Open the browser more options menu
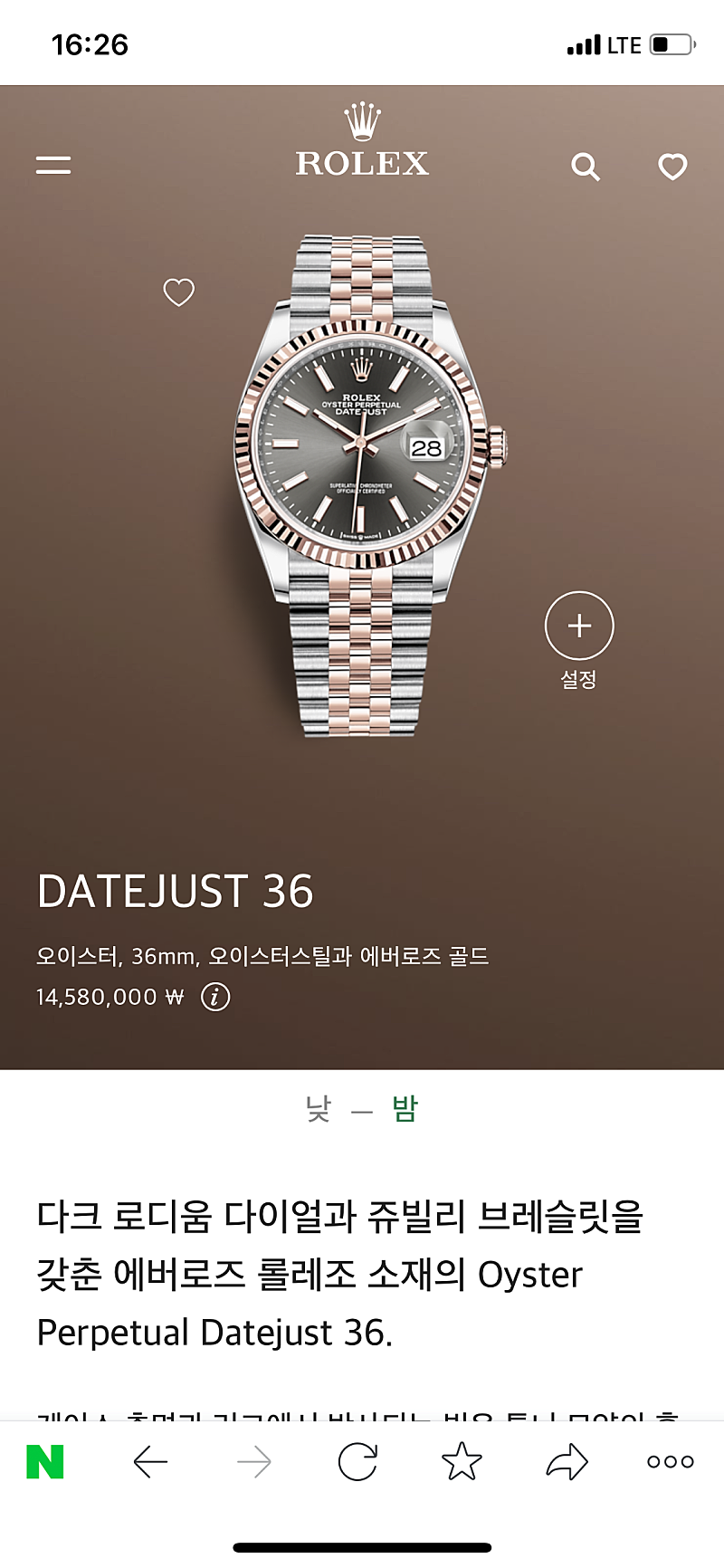724x1568 pixels. pyautogui.click(x=671, y=1461)
